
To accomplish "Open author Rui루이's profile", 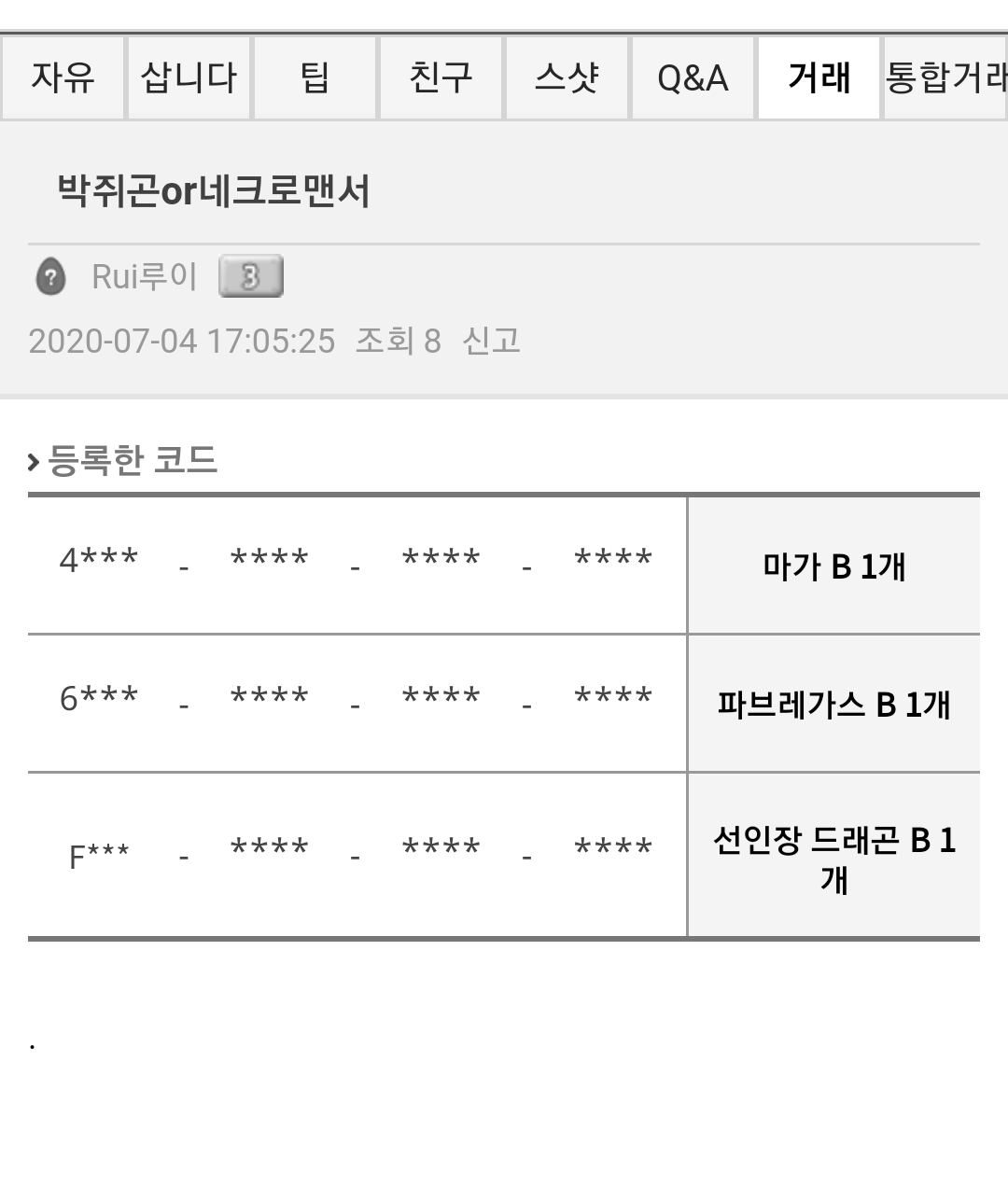I will 144,276.
